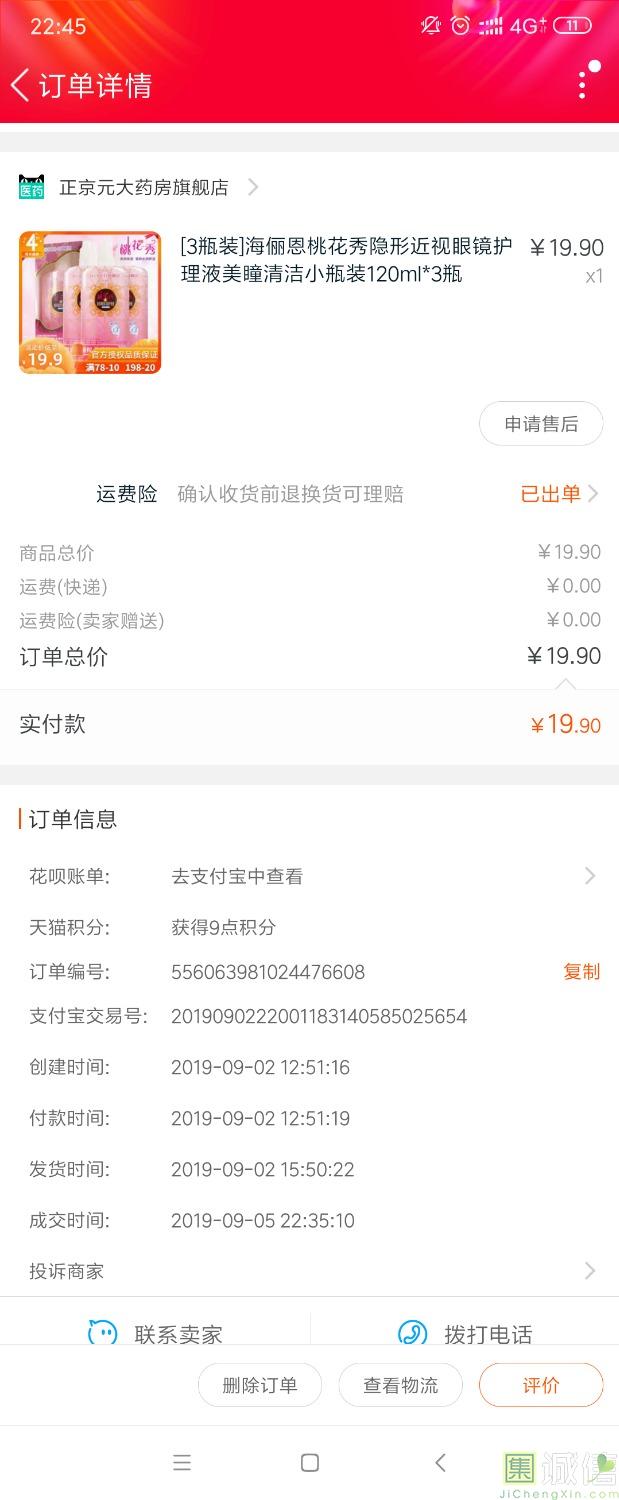Screen dimensions: 619x1500
Task: Copy the order number
Action: [x=581, y=972]
